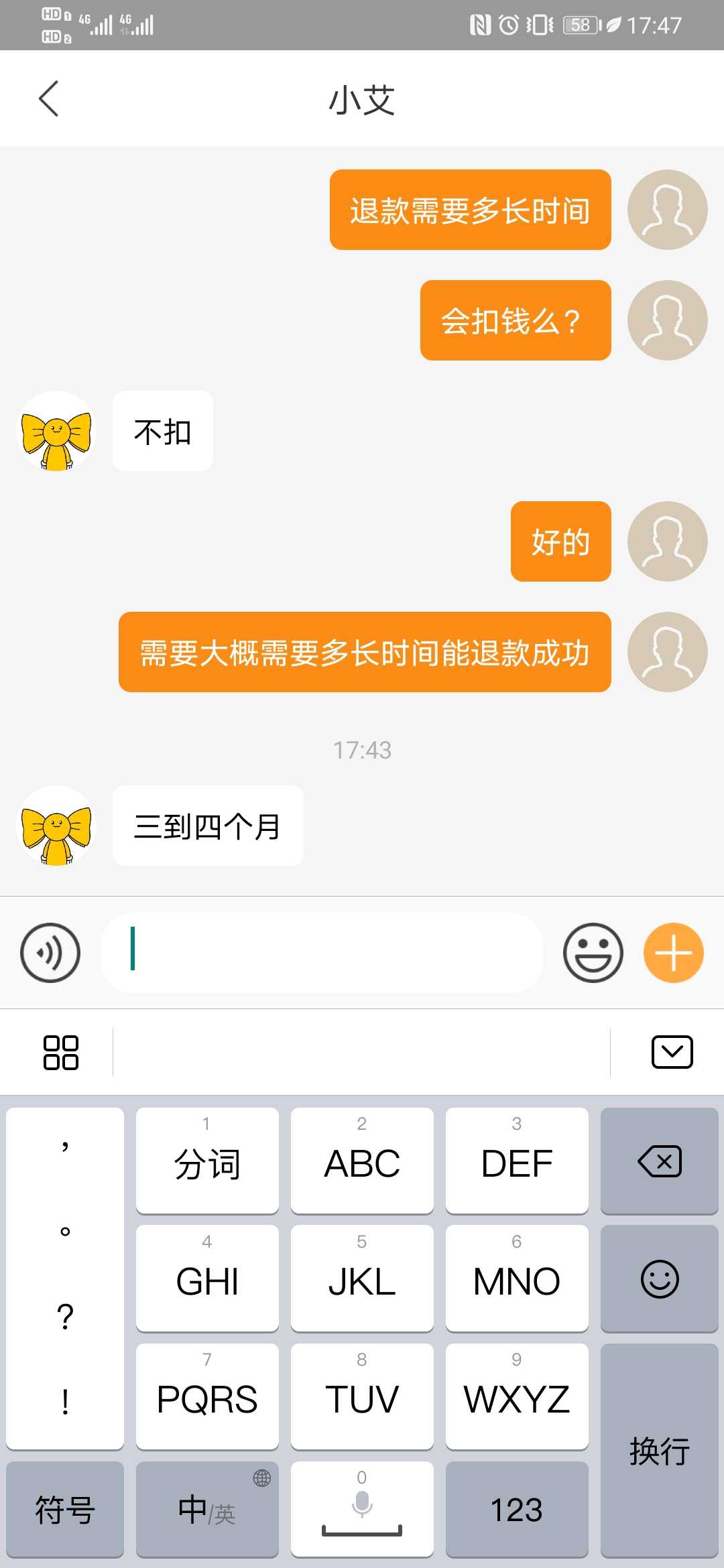Collapse the on-screen keyboard
Screen dimensions: 724x1568
[x=672, y=1052]
